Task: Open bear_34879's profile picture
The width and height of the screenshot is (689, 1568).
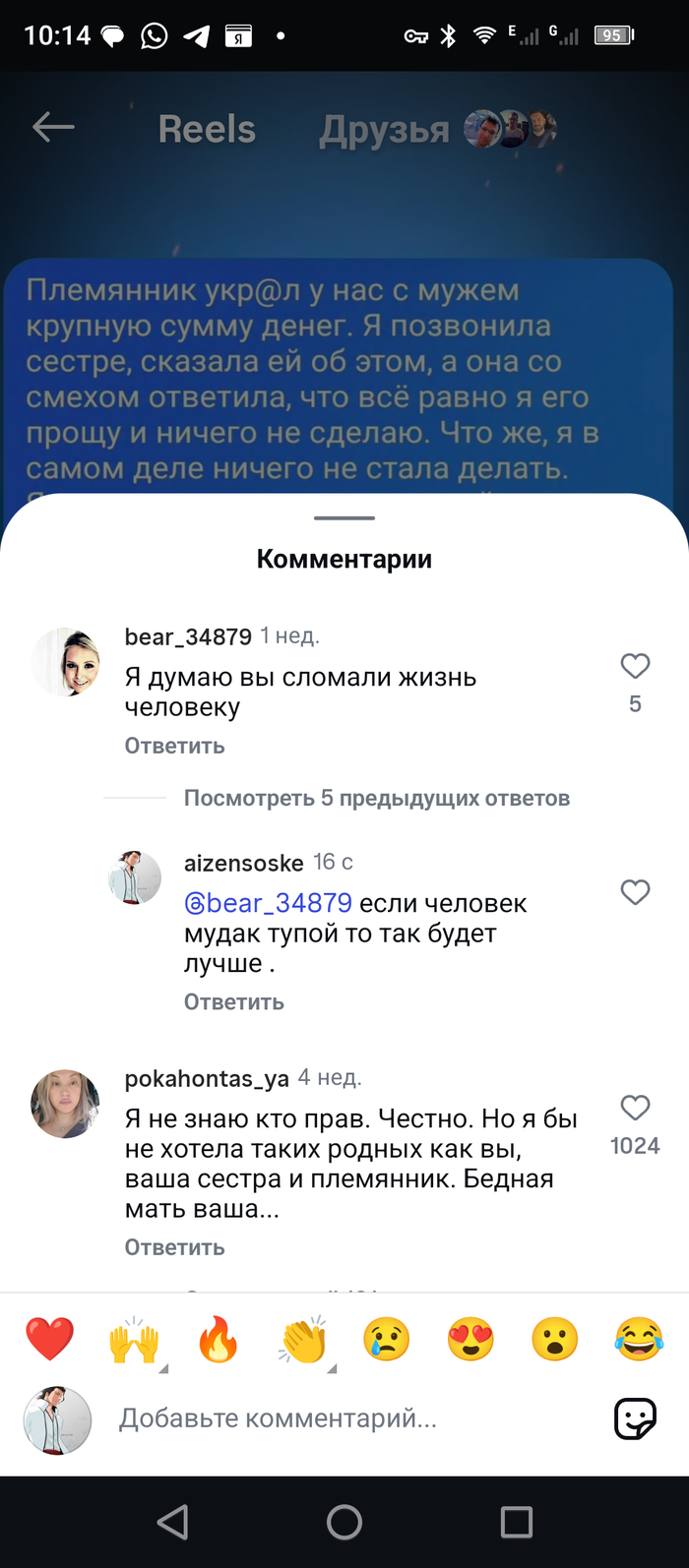Action: [x=66, y=662]
